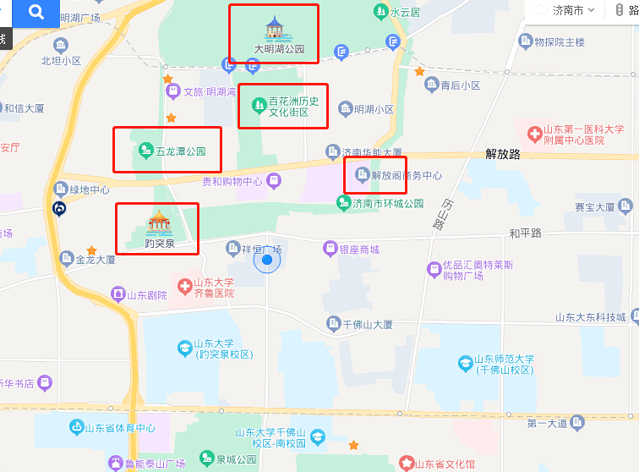Tap the blue search magnifier button
The image size is (639, 472).
tap(37, 12)
